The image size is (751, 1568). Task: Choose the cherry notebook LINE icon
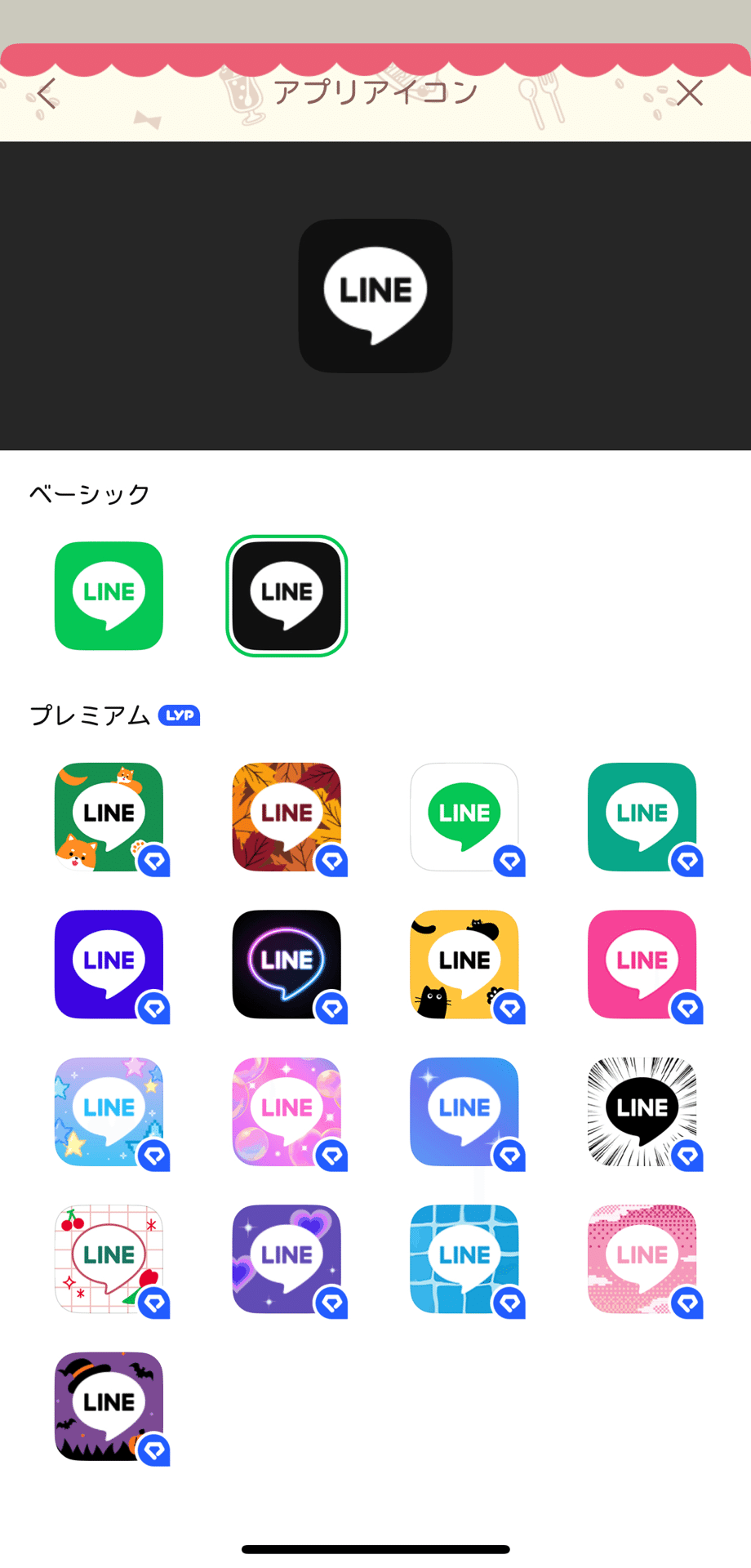tap(109, 1258)
